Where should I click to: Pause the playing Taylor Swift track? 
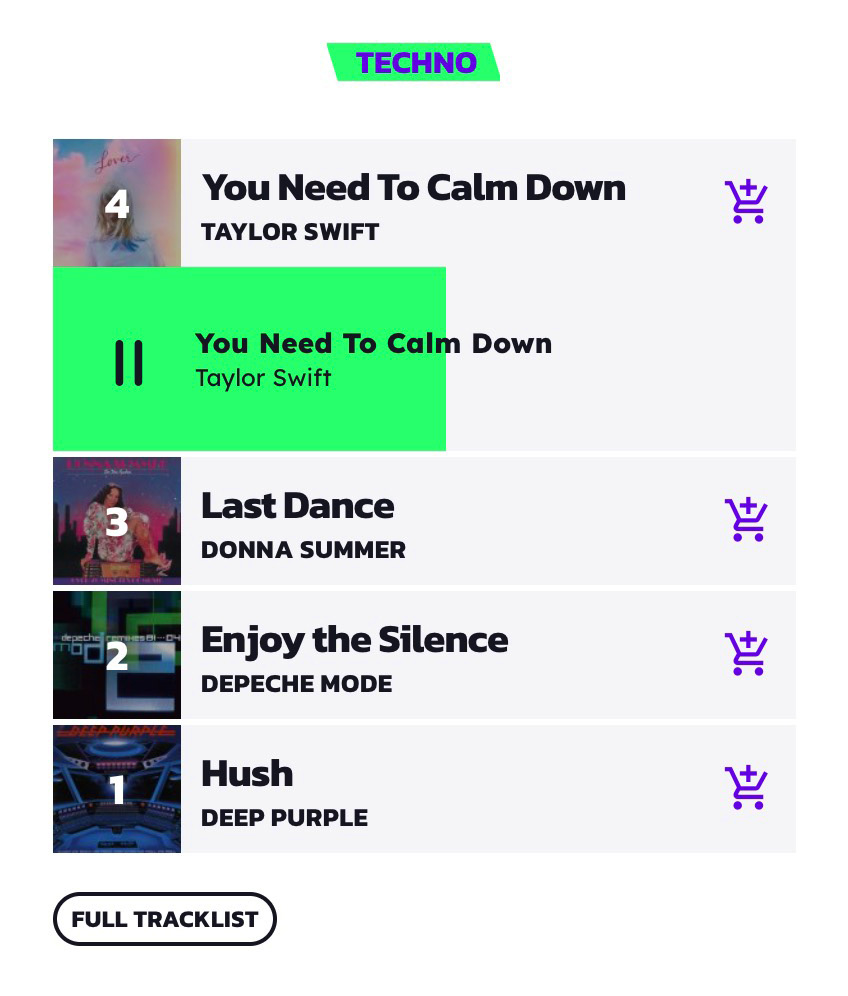(129, 362)
